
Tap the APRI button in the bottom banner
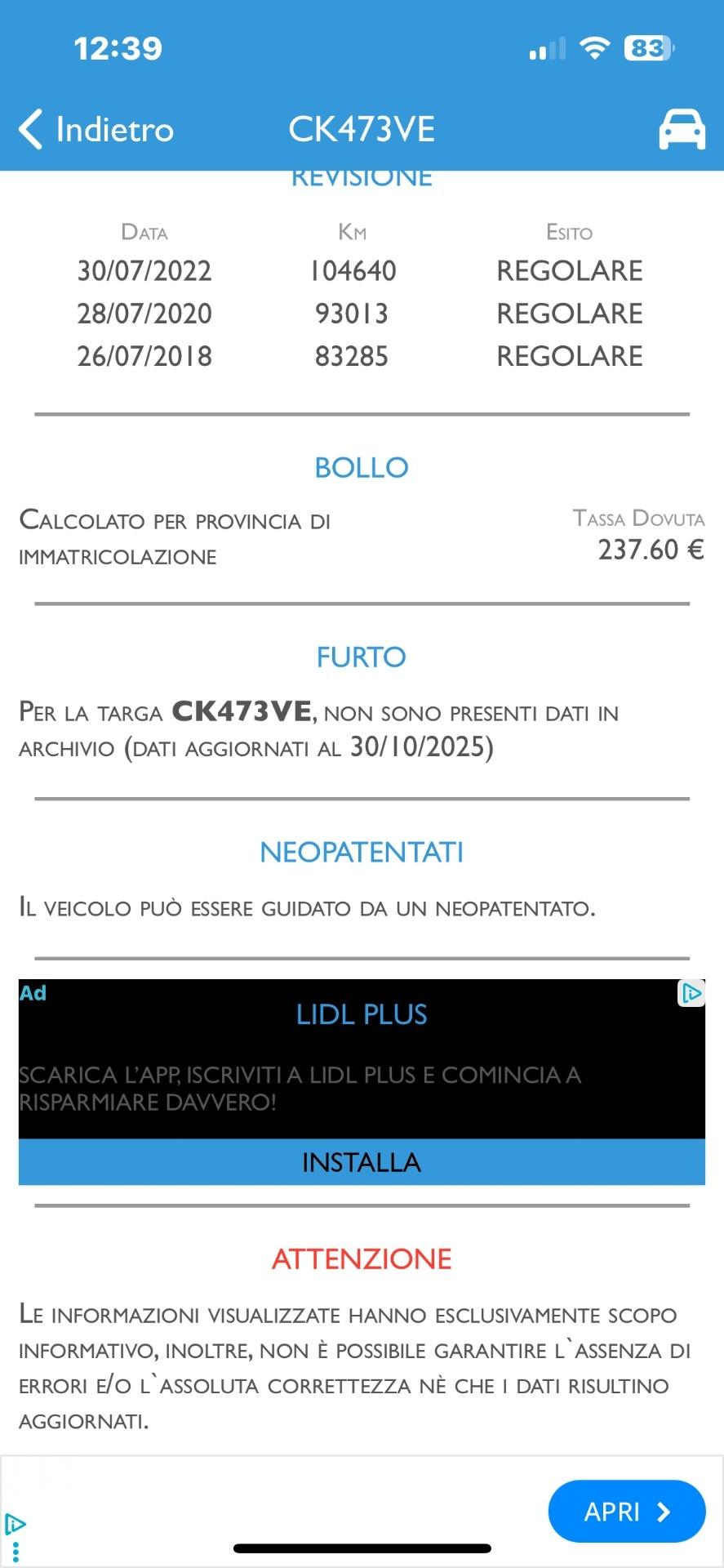[x=626, y=1512]
